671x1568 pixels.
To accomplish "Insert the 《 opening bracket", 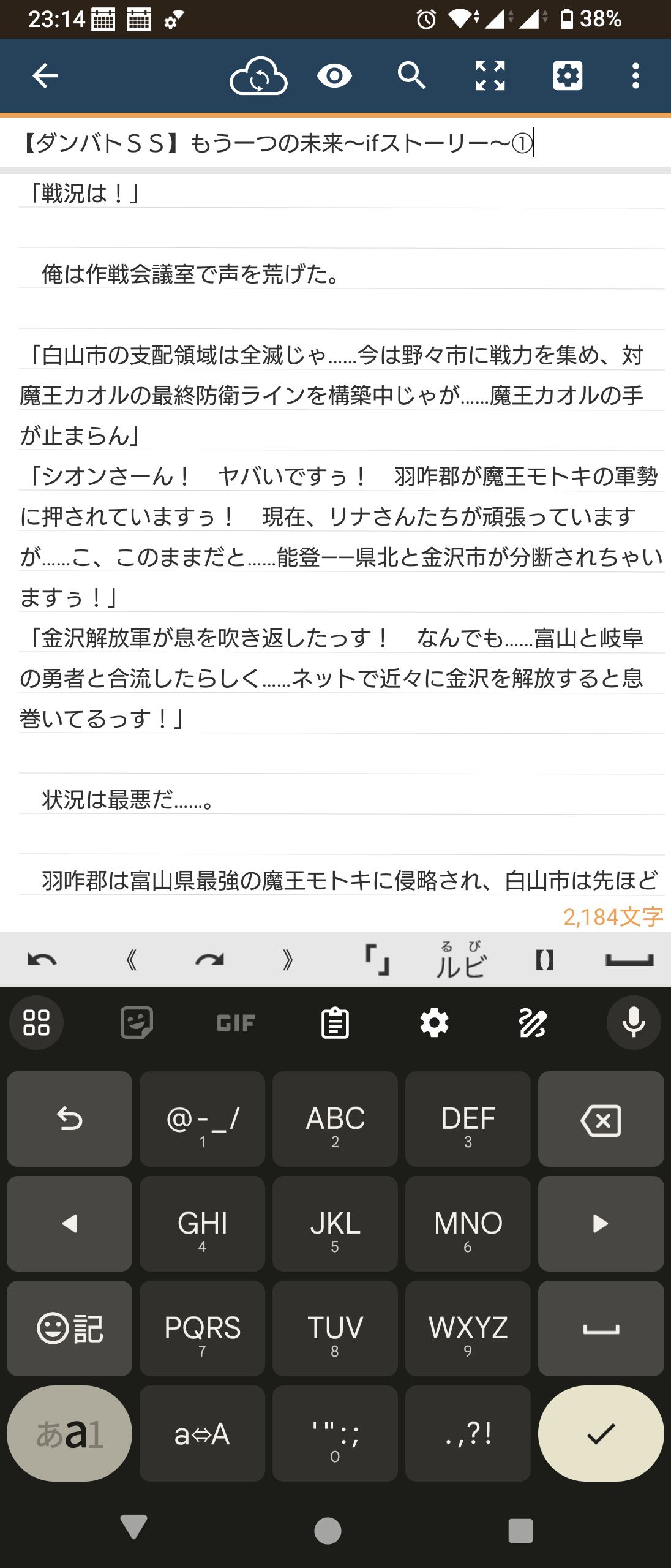I will [x=130, y=960].
